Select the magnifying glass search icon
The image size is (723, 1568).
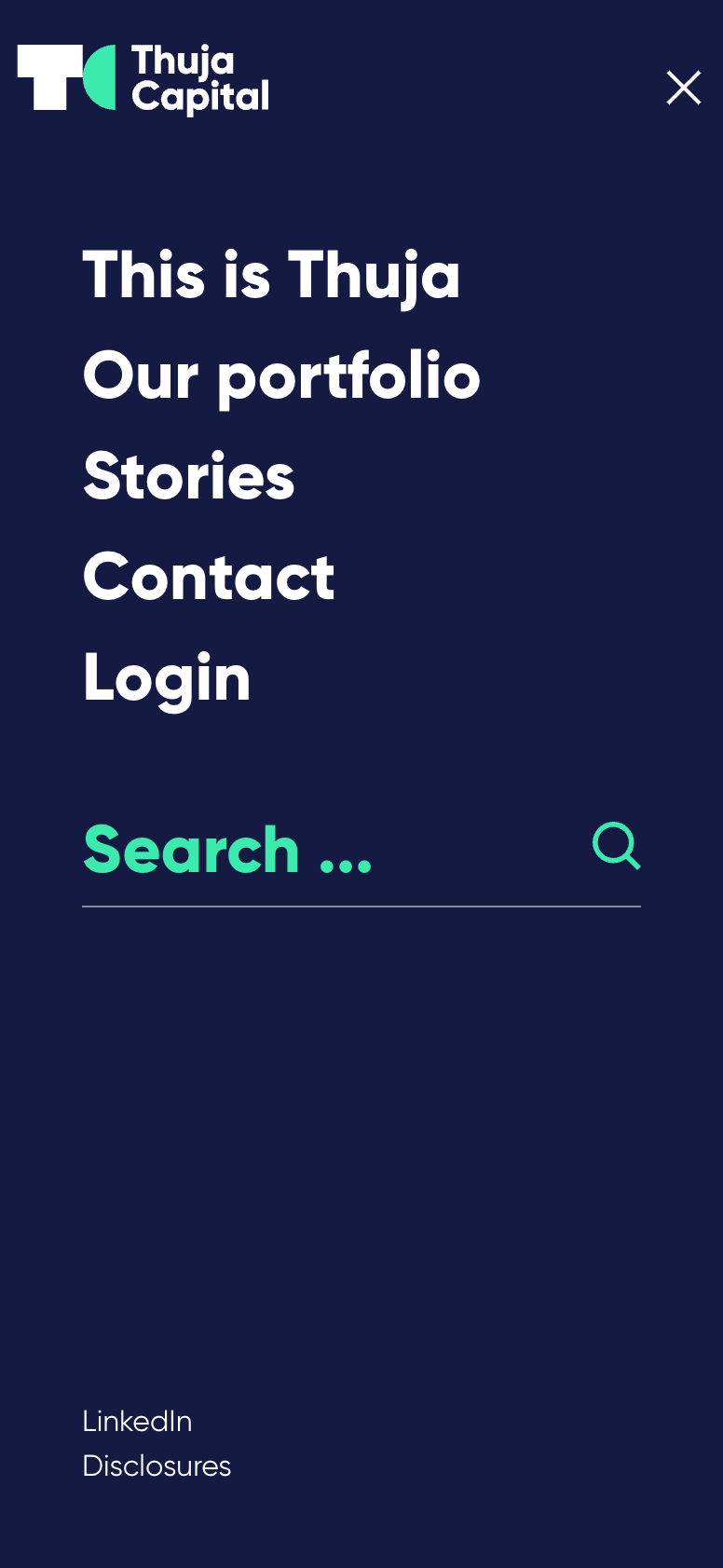[x=616, y=847]
